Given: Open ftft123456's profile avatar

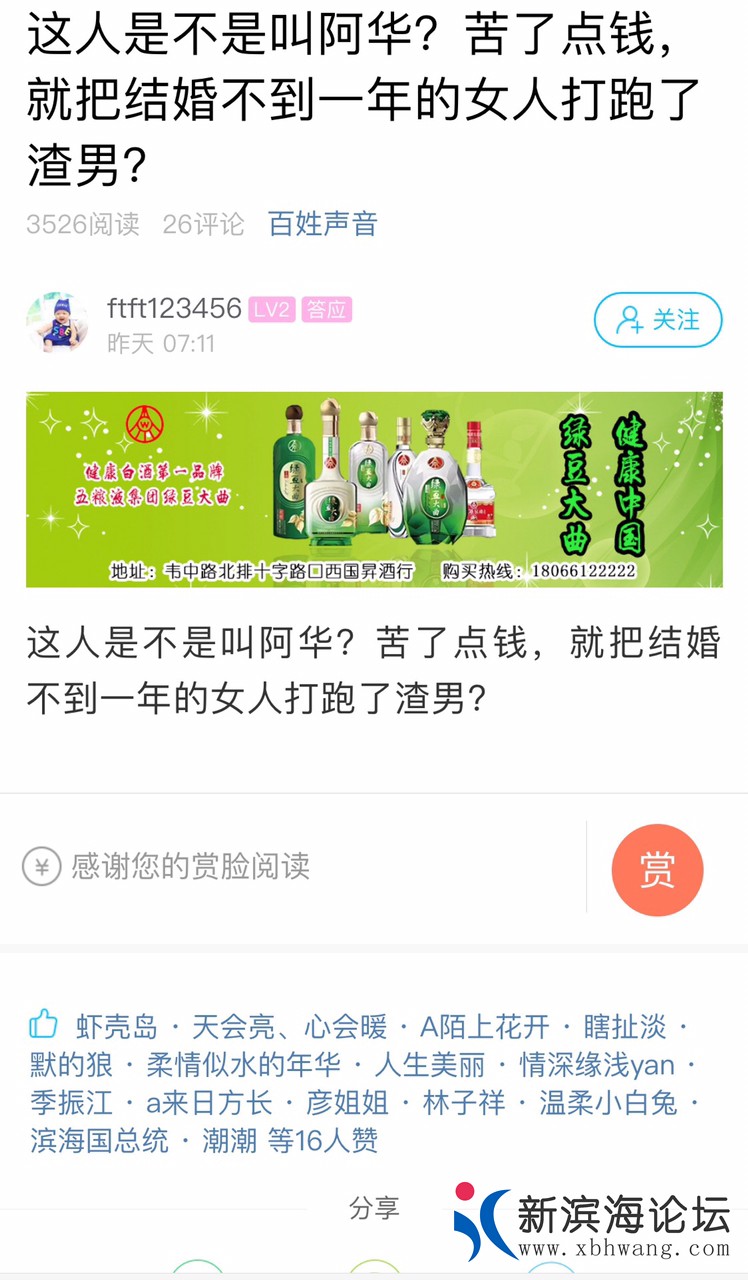Looking at the screenshot, I should [x=56, y=322].
